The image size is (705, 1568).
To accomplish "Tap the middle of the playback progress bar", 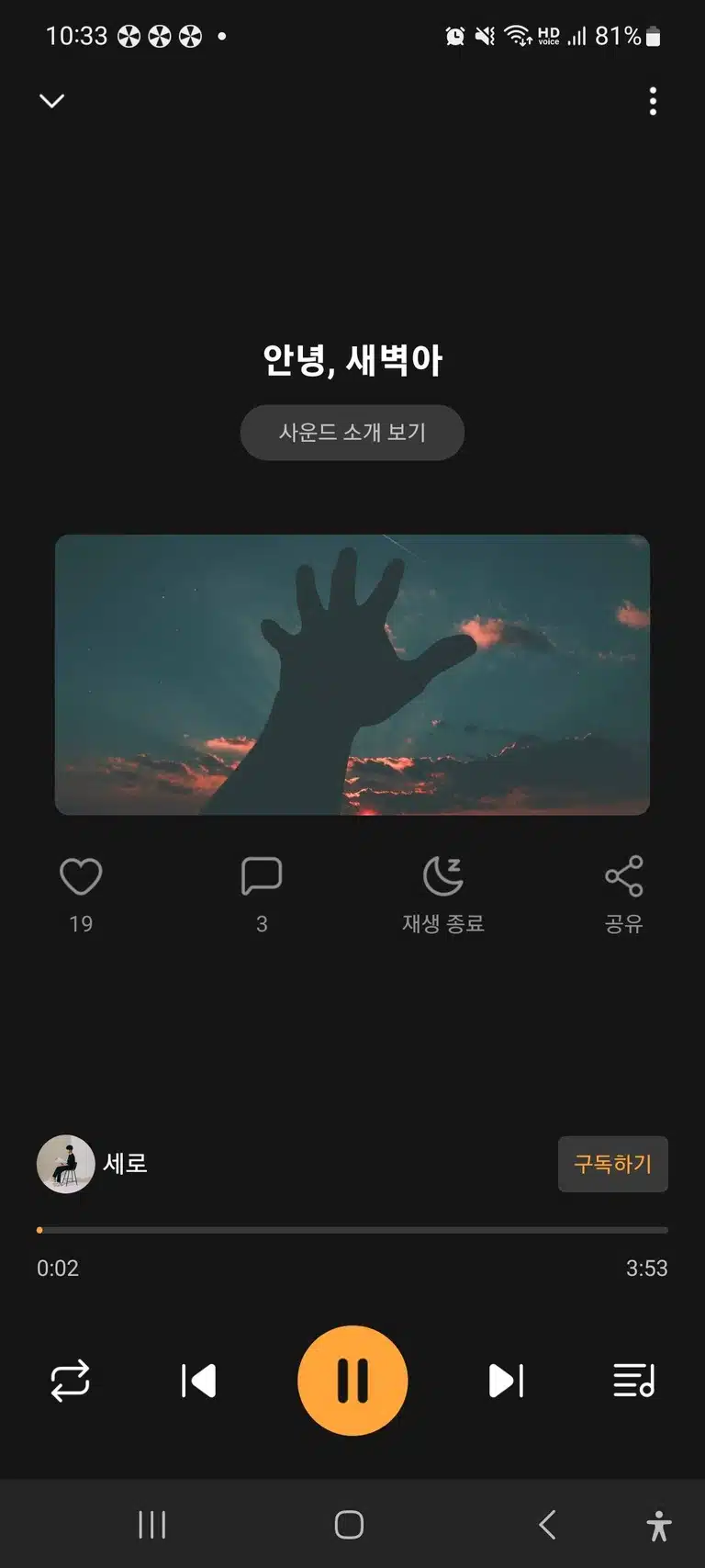I will (352, 1229).
